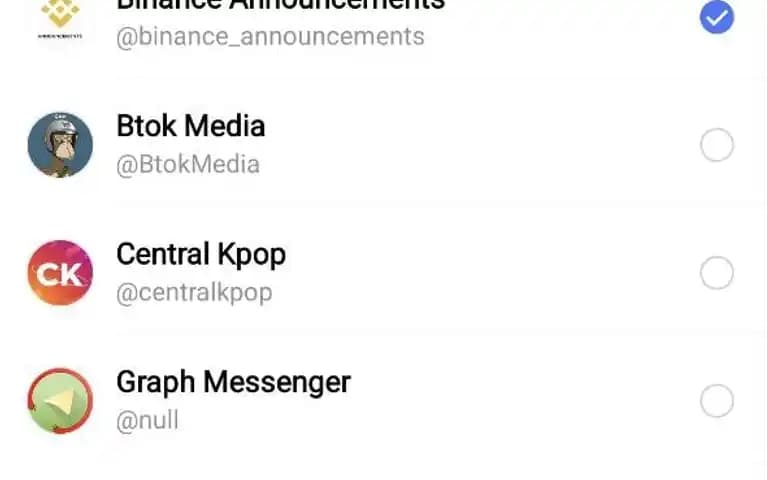Uncheck the Binance Announcements checkbox
Screen dimensions: 768x480
point(716,17)
